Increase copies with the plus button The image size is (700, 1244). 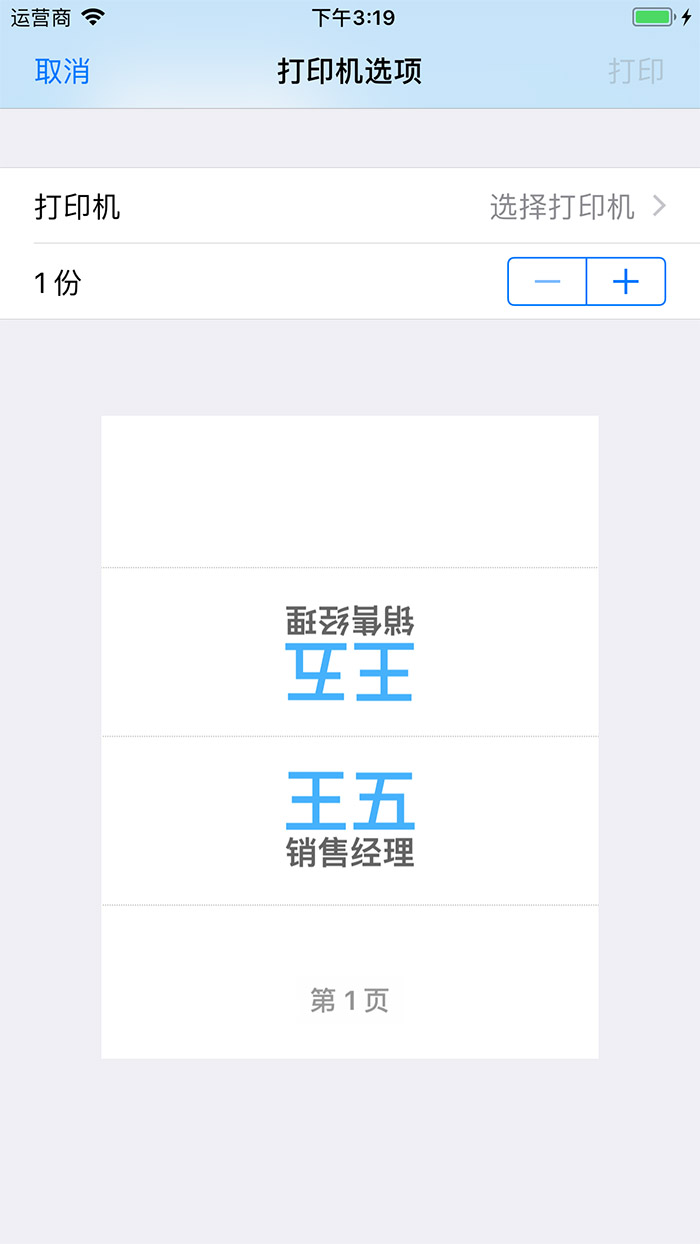(x=626, y=282)
